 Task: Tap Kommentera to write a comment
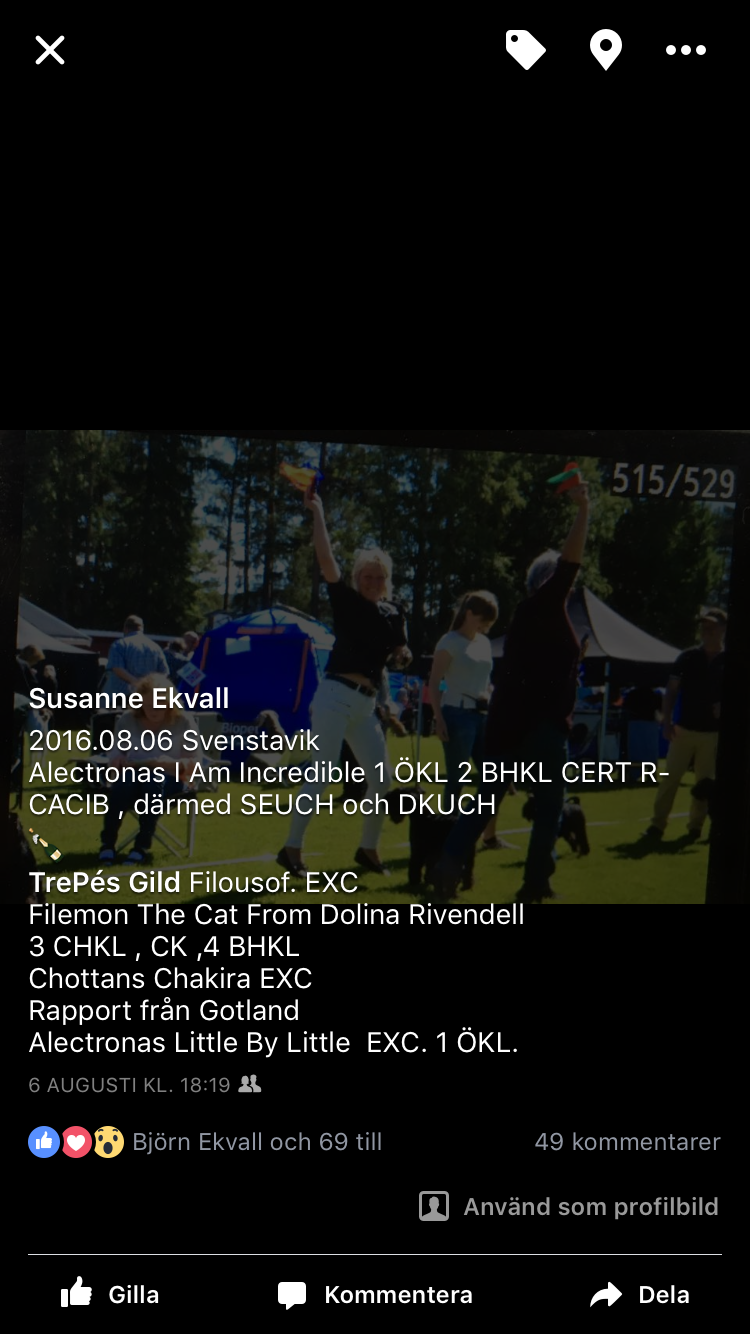tap(375, 1295)
